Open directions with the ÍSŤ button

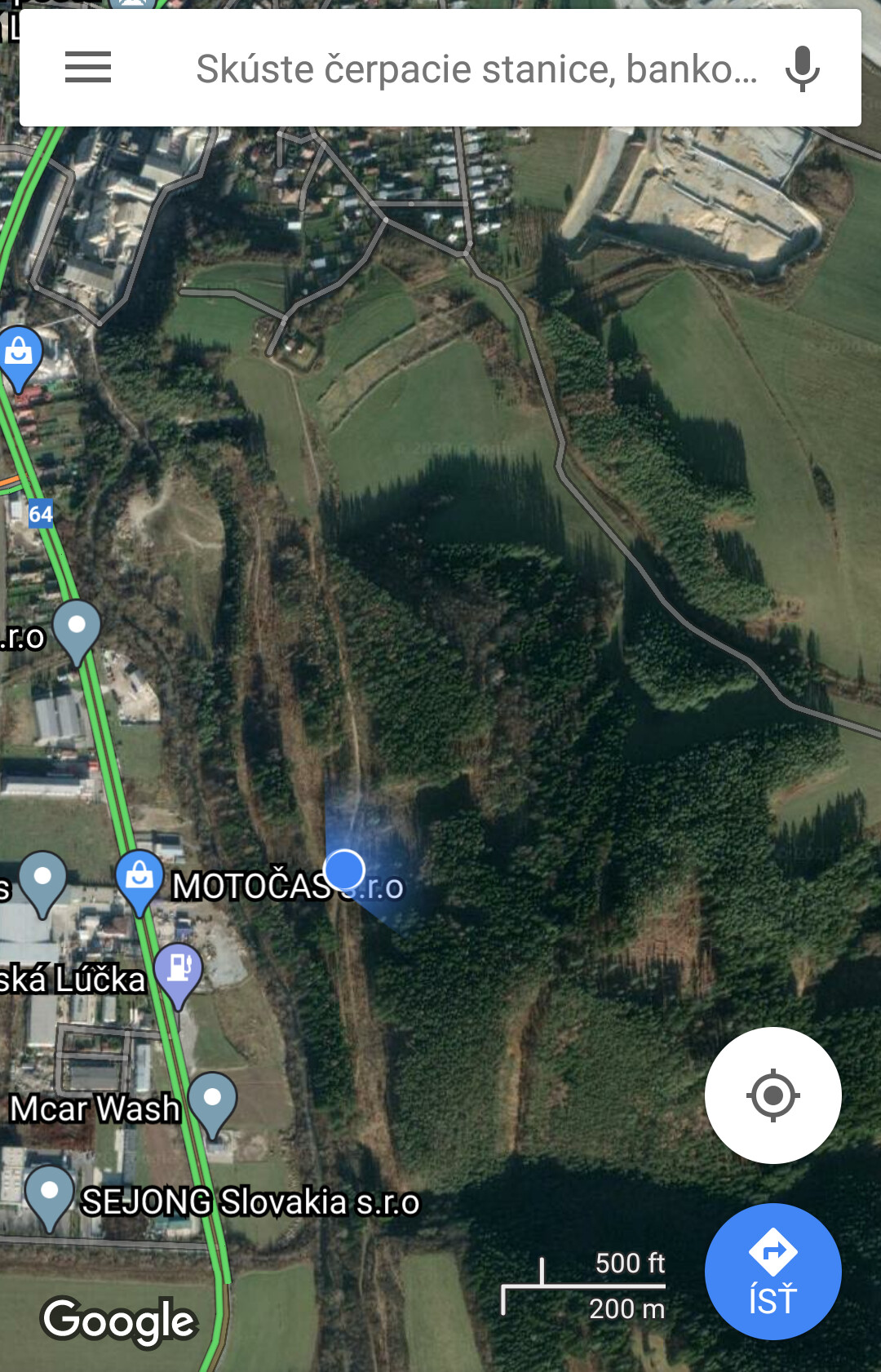[773, 1271]
